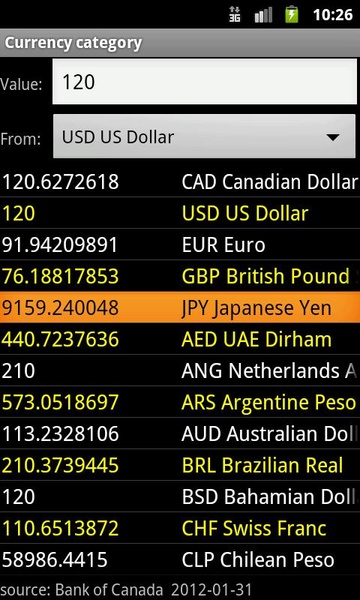360x600 pixels.
Task: Open the CHF Swiss Franc row
Action: click(180, 528)
